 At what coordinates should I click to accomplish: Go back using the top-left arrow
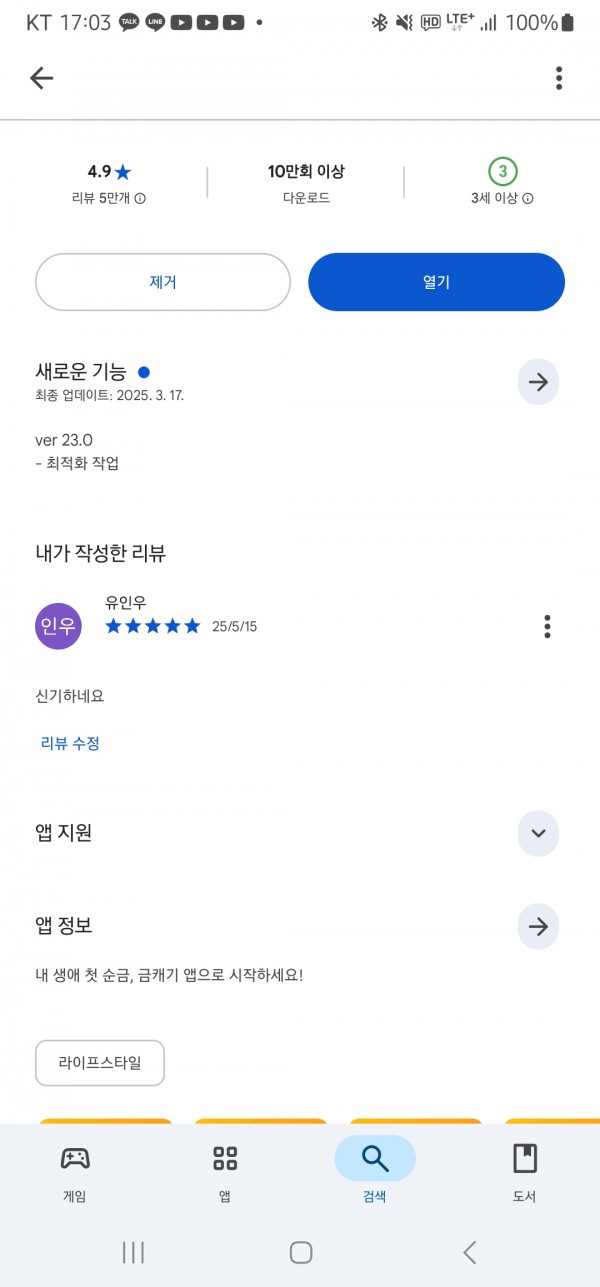tap(41, 78)
